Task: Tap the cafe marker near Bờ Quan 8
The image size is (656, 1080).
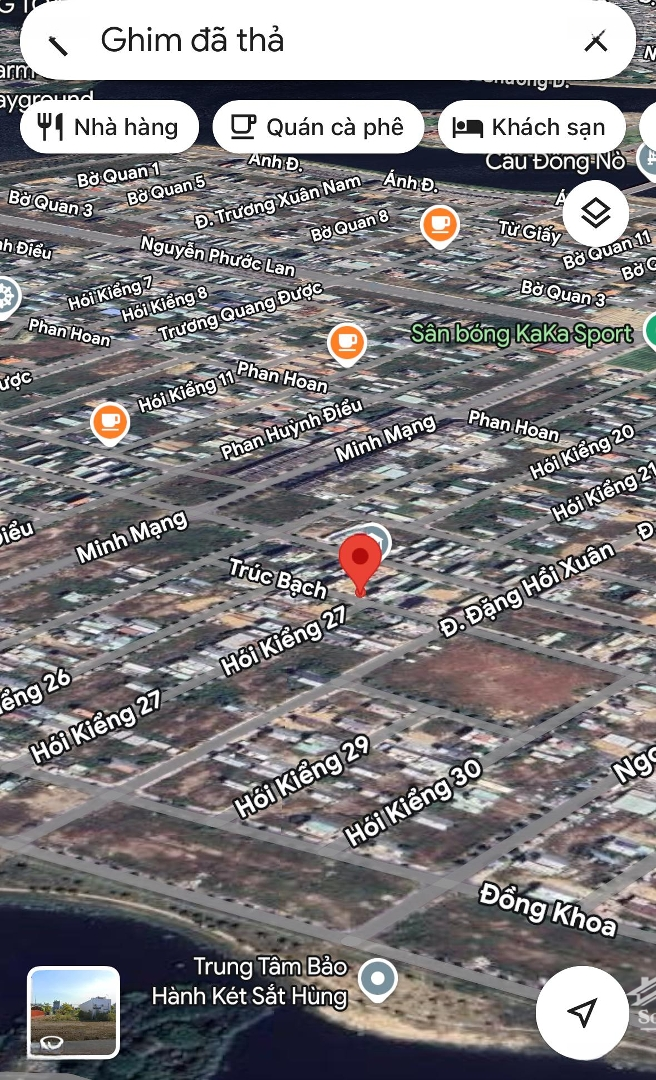Action: tap(439, 224)
